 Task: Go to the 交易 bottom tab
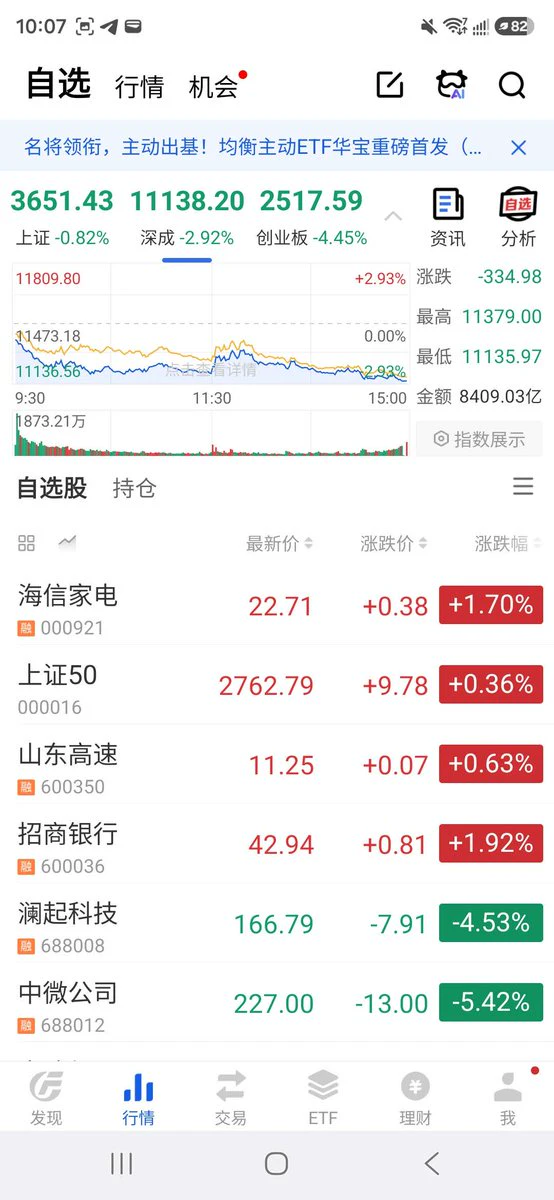[231, 1097]
